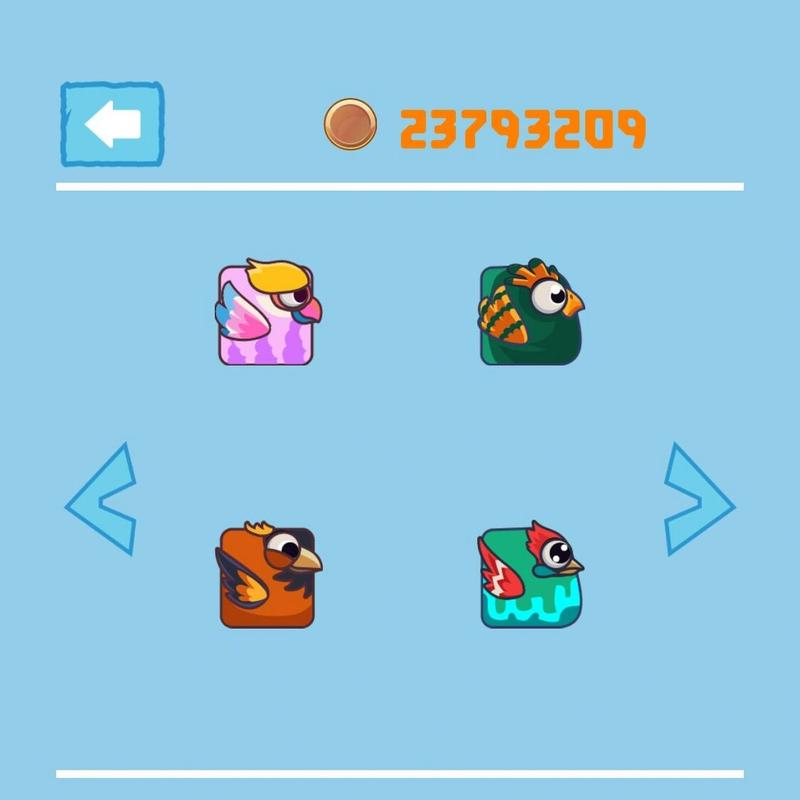Screen dimensions: 800x800
Task: Show the next page of birds
Action: pyautogui.click(x=697, y=499)
